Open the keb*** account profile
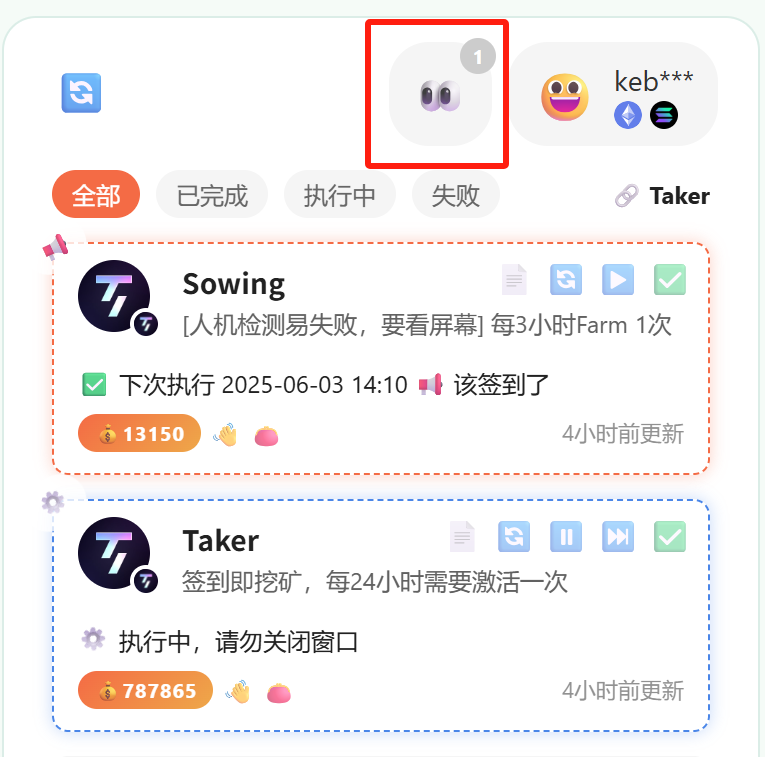 tap(615, 95)
